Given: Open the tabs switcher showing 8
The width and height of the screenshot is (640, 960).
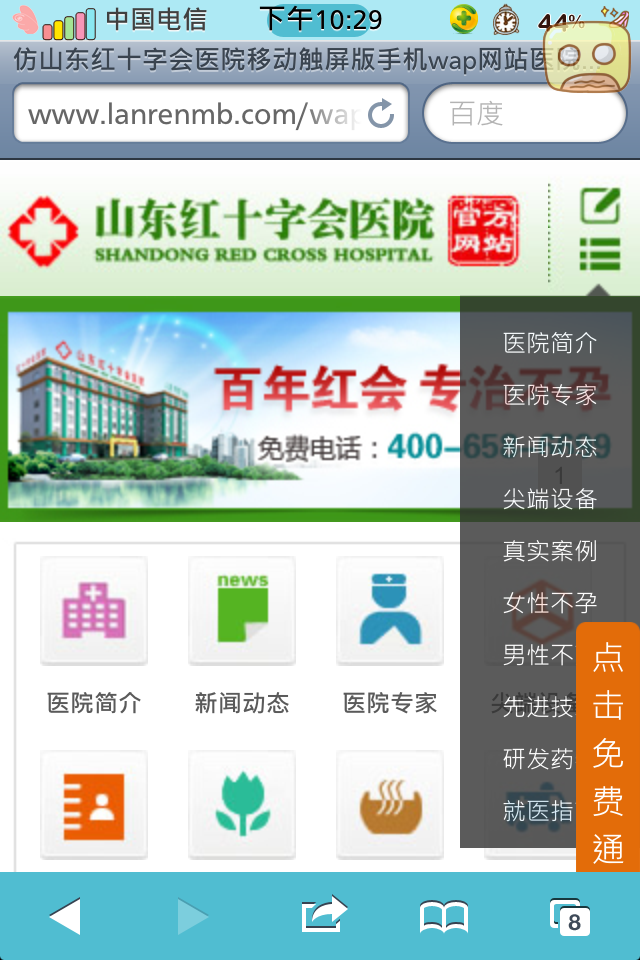Looking at the screenshot, I should click(569, 916).
